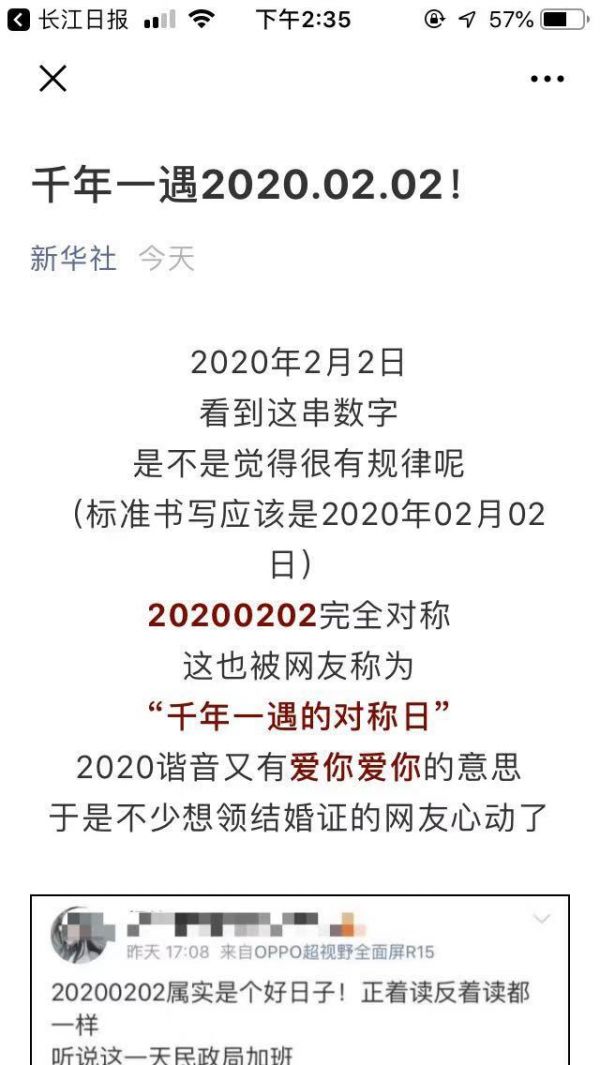Image resolution: width=600 pixels, height=1065 pixels.
Task: Close the article page
Action: 53,79
